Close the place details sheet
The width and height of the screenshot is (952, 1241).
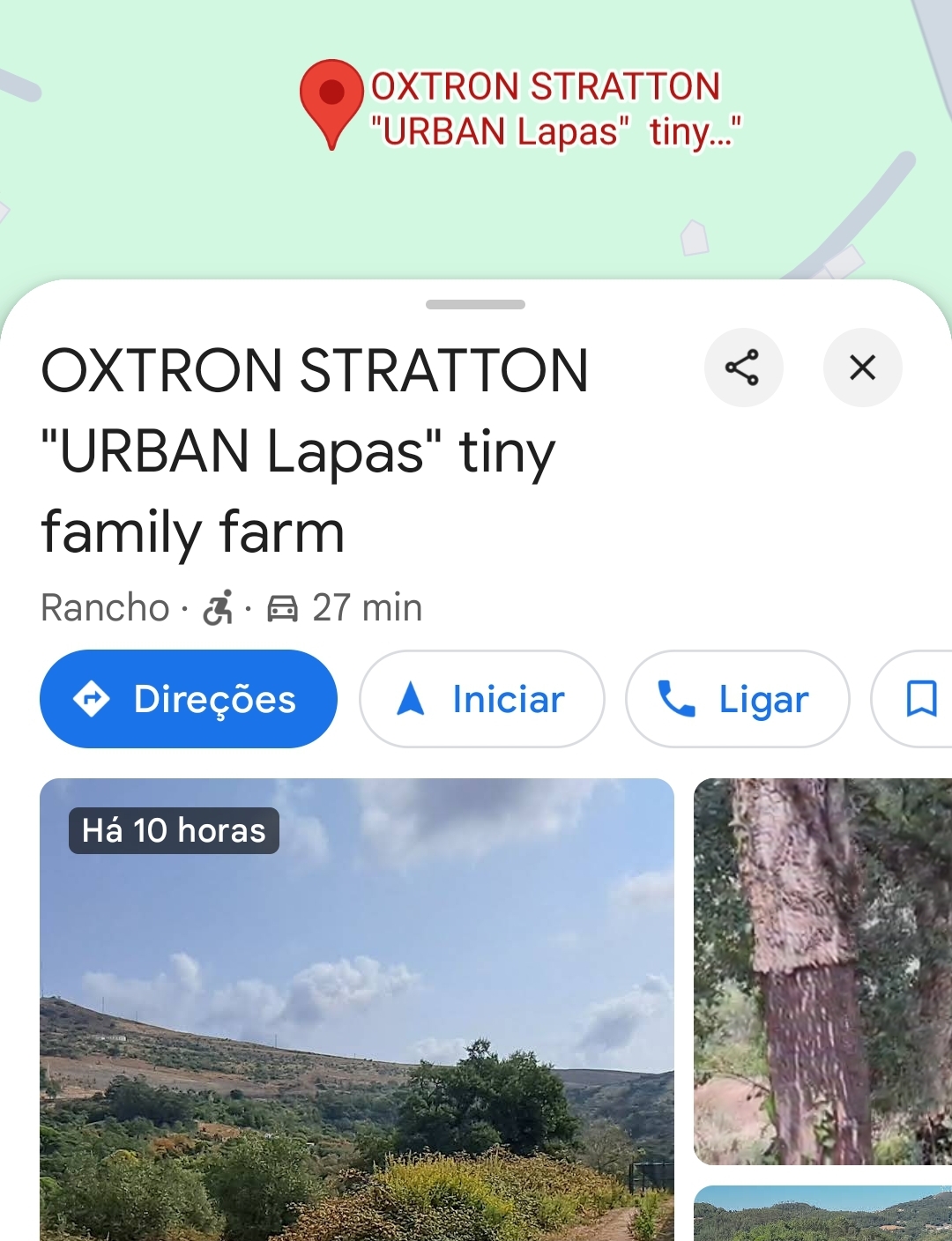[862, 368]
